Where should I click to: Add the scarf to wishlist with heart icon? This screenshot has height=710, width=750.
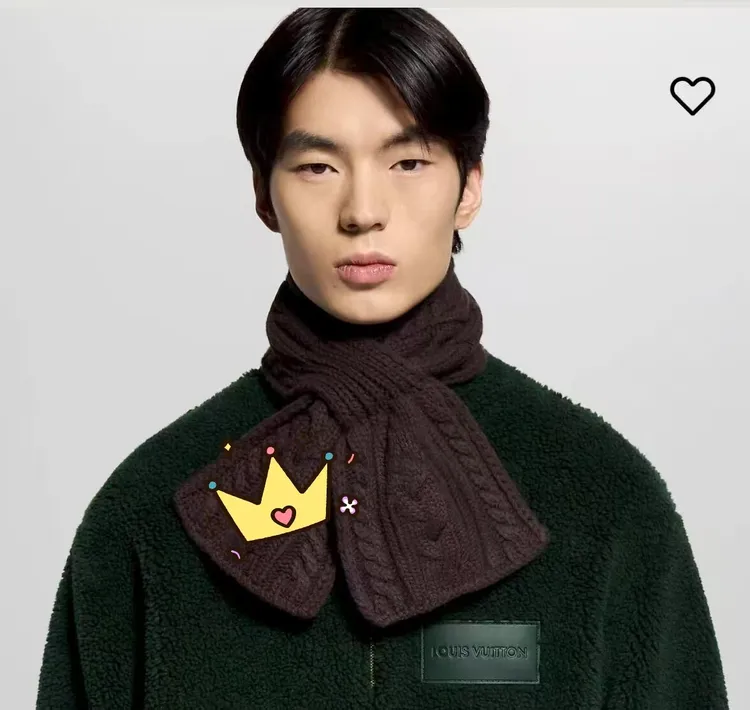692,96
